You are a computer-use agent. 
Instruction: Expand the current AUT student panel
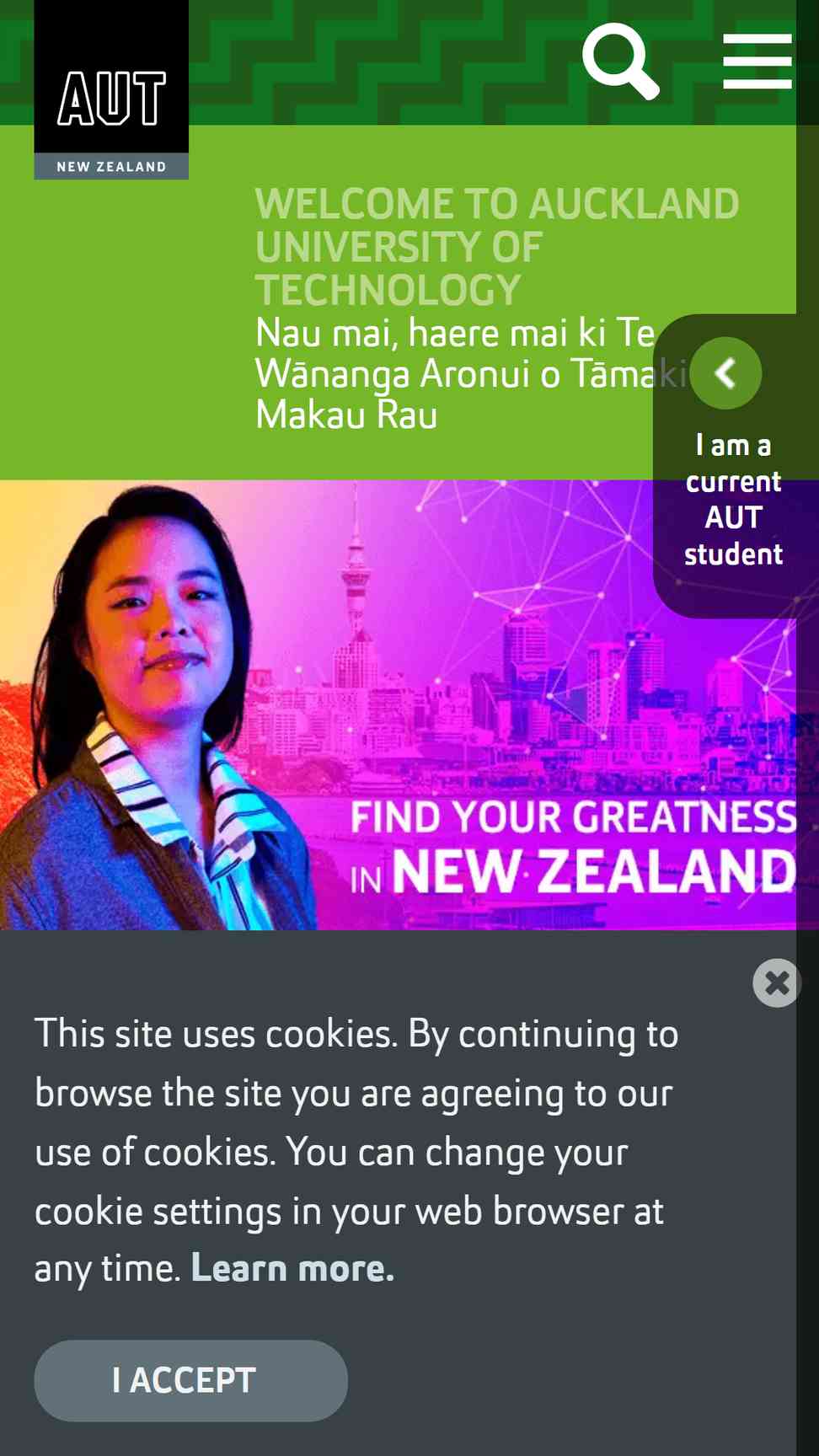click(725, 373)
